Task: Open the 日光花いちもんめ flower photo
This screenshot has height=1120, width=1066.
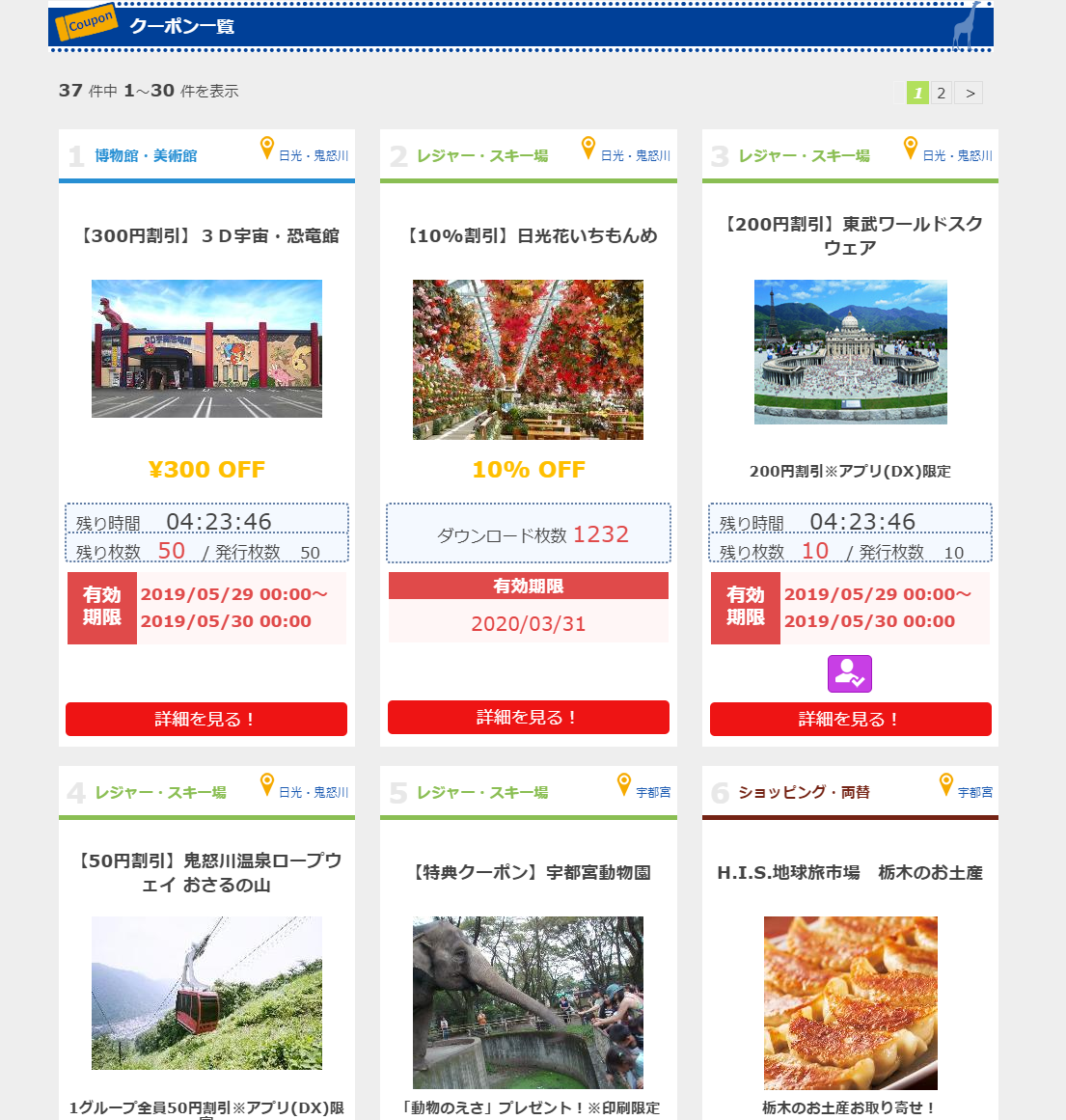Action: coord(528,359)
